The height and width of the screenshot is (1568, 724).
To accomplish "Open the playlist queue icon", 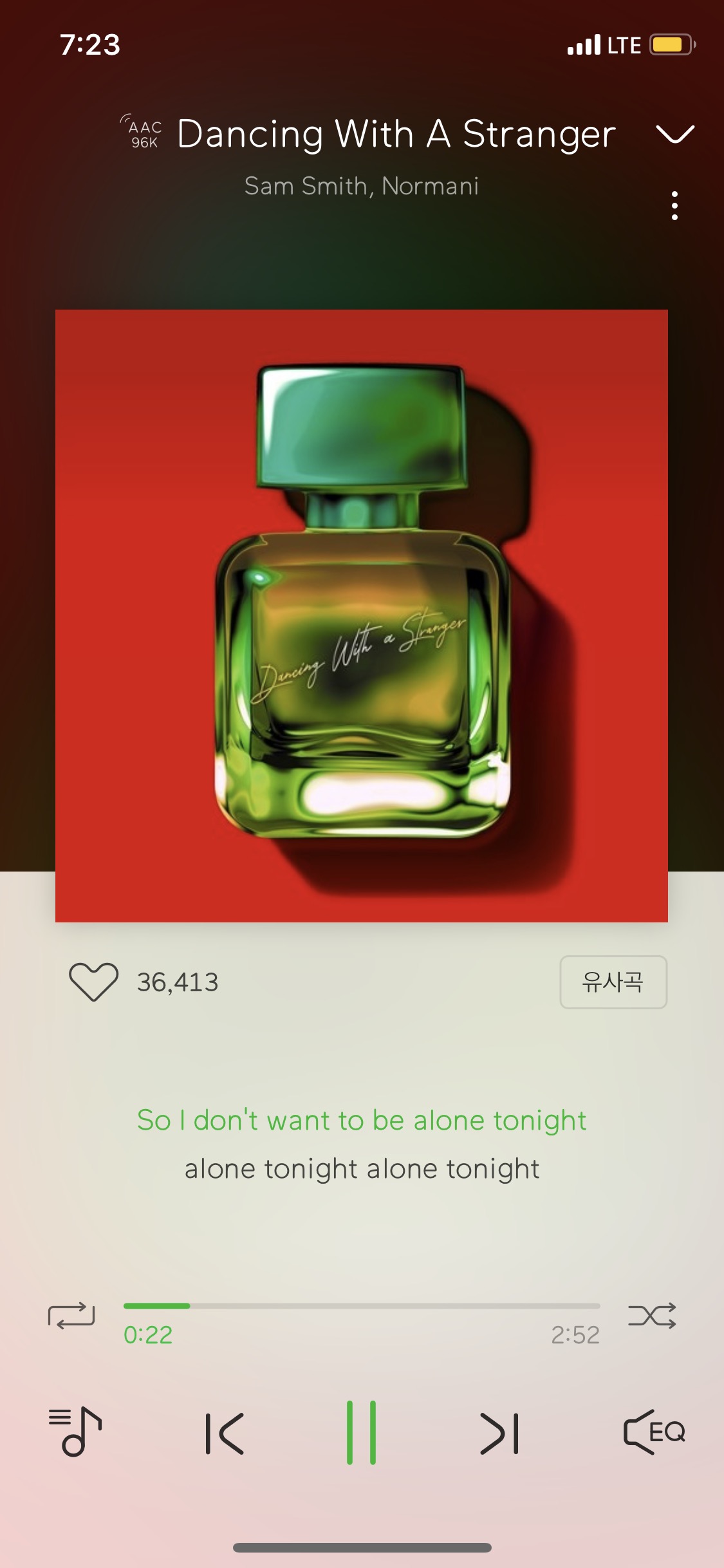I will [76, 1432].
